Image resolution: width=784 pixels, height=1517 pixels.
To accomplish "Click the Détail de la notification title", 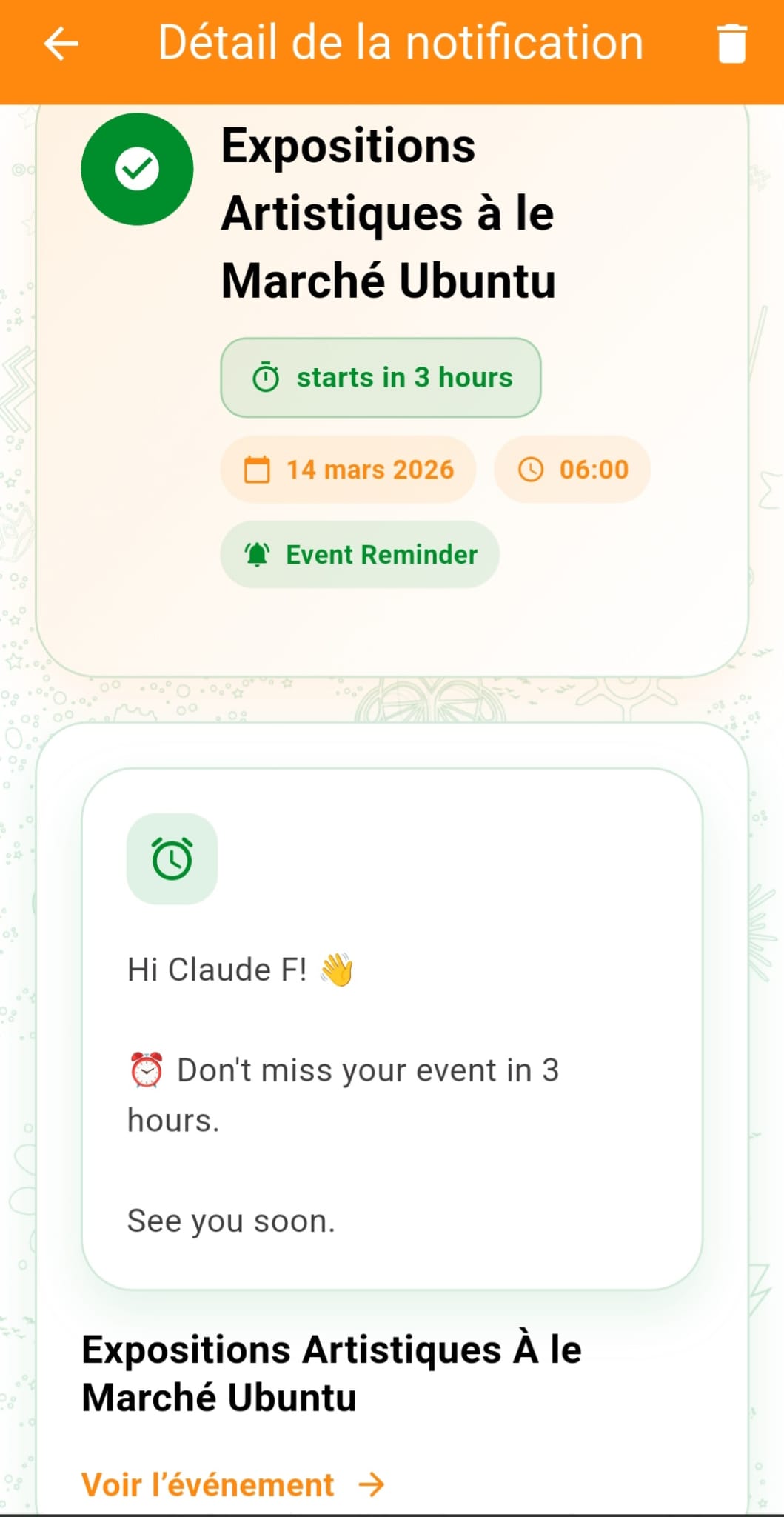I will coord(401,42).
